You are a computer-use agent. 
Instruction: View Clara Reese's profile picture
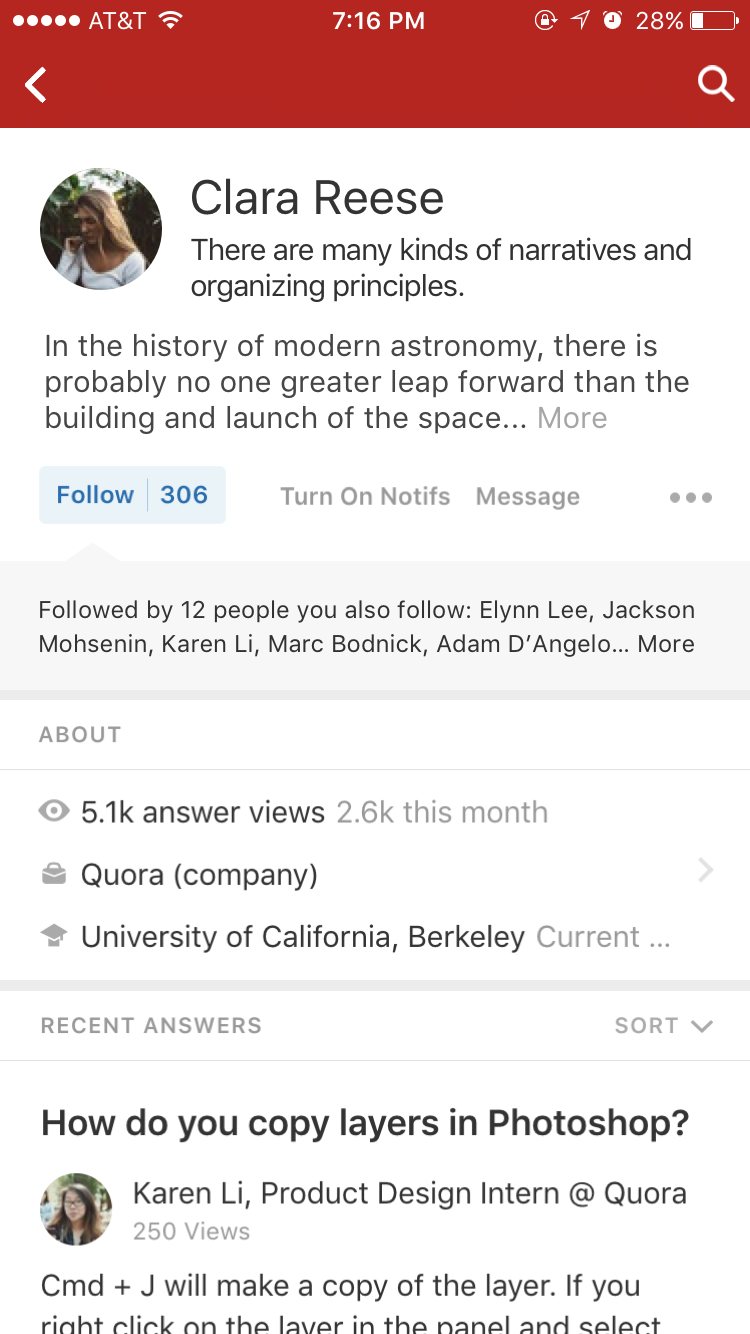click(101, 229)
